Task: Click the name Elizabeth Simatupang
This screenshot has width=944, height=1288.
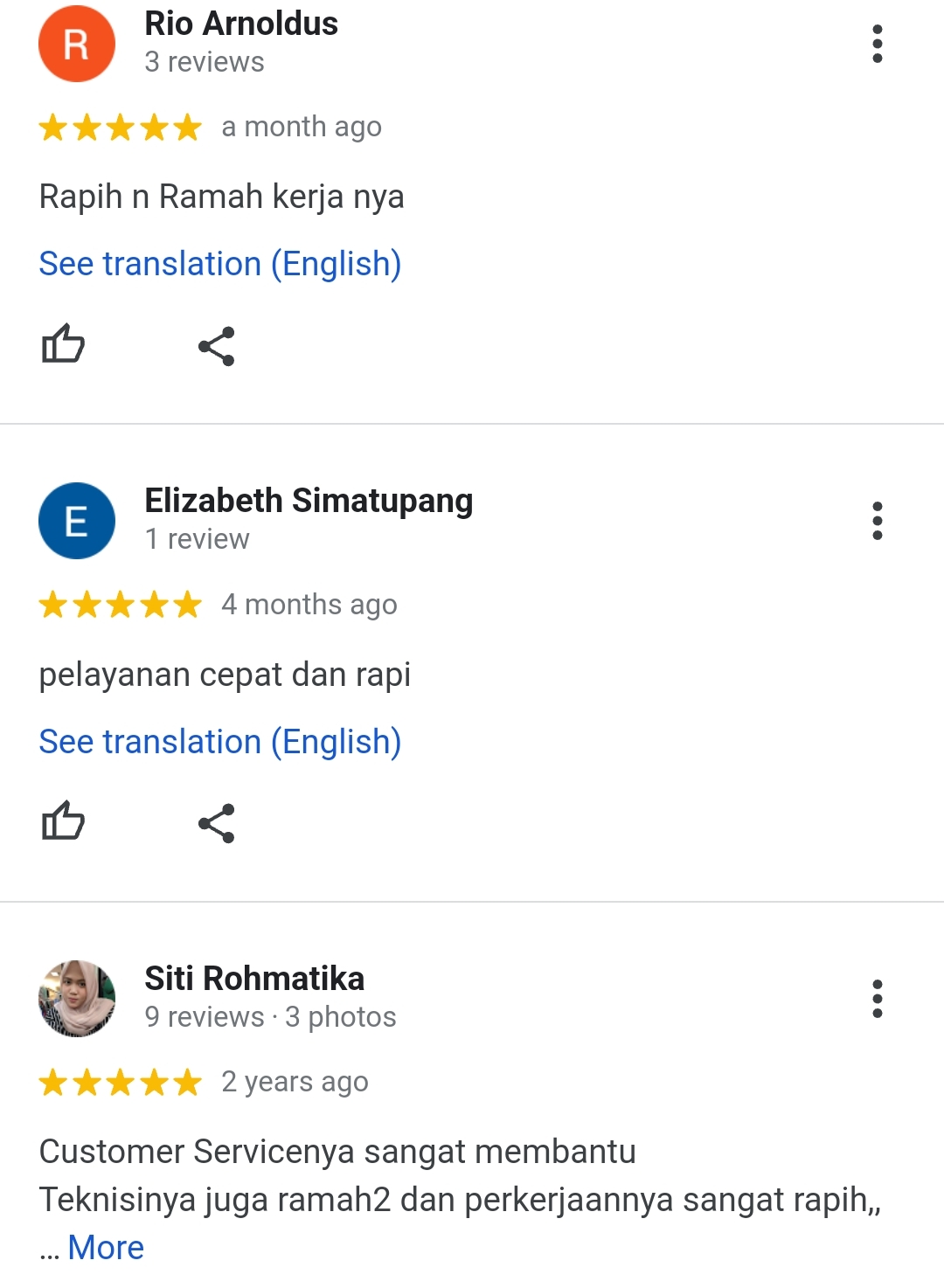Action: click(308, 501)
